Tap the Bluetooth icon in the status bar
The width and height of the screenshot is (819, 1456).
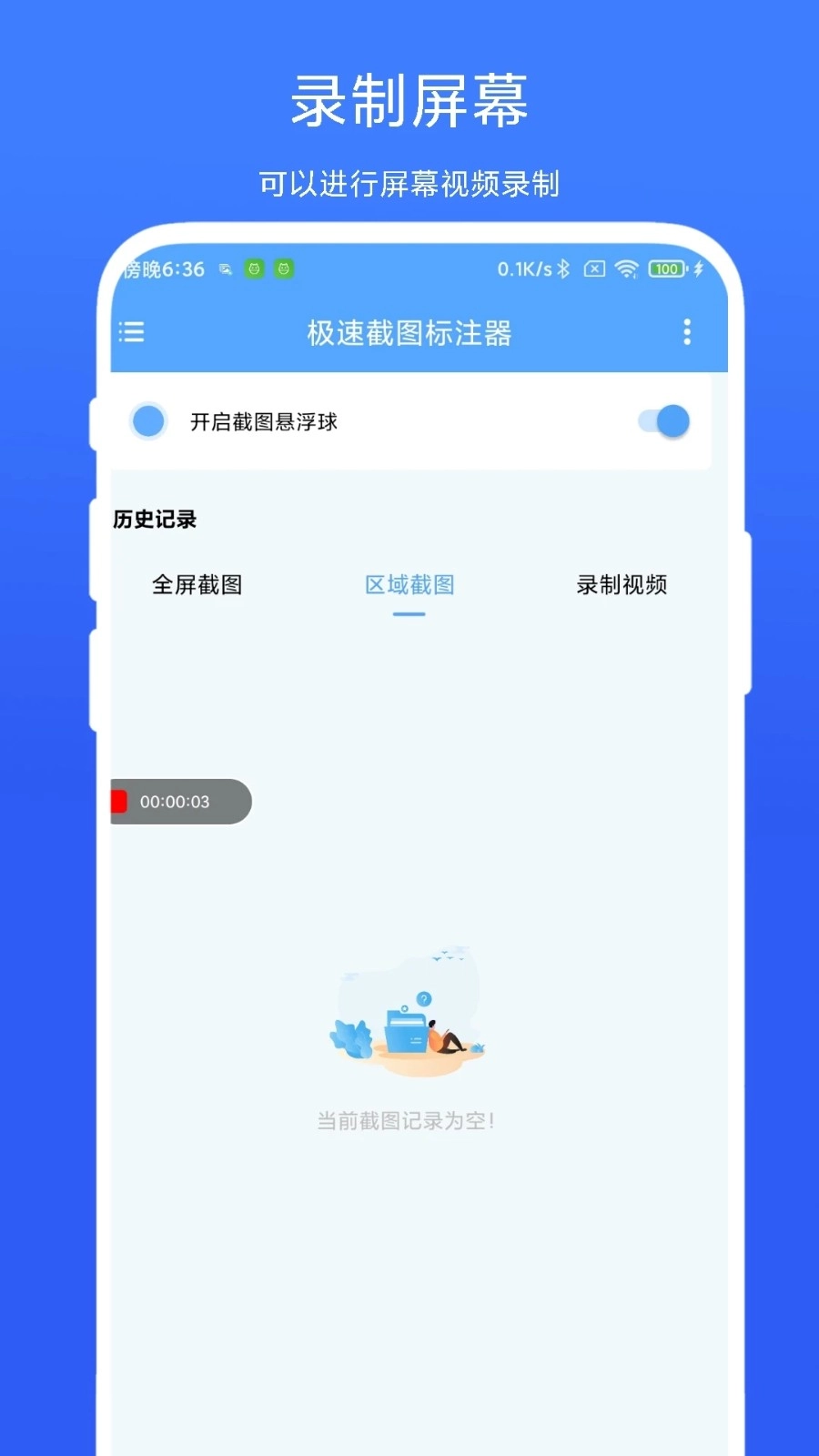(565, 268)
